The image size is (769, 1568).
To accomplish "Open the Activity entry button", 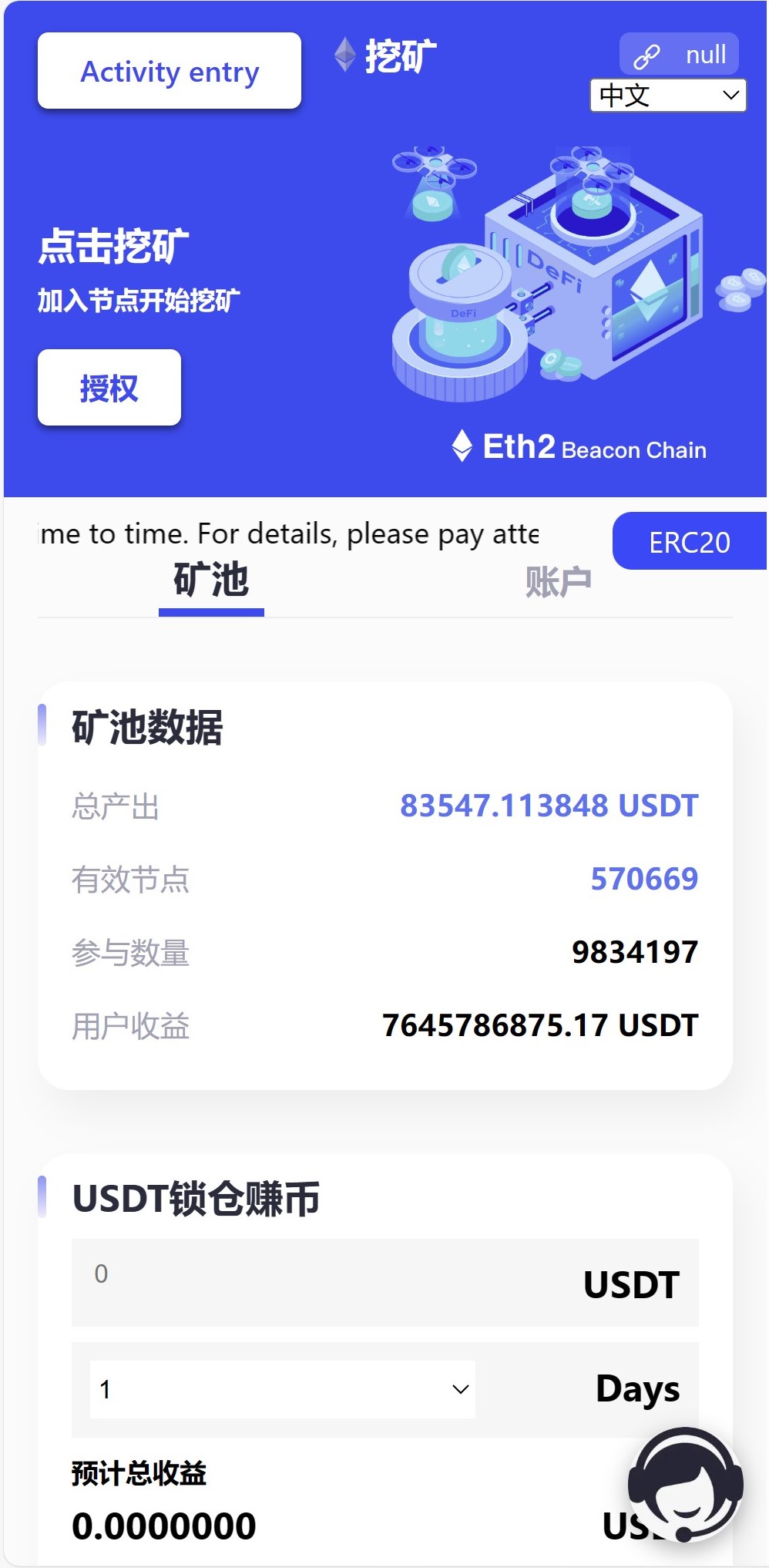I will click(170, 71).
